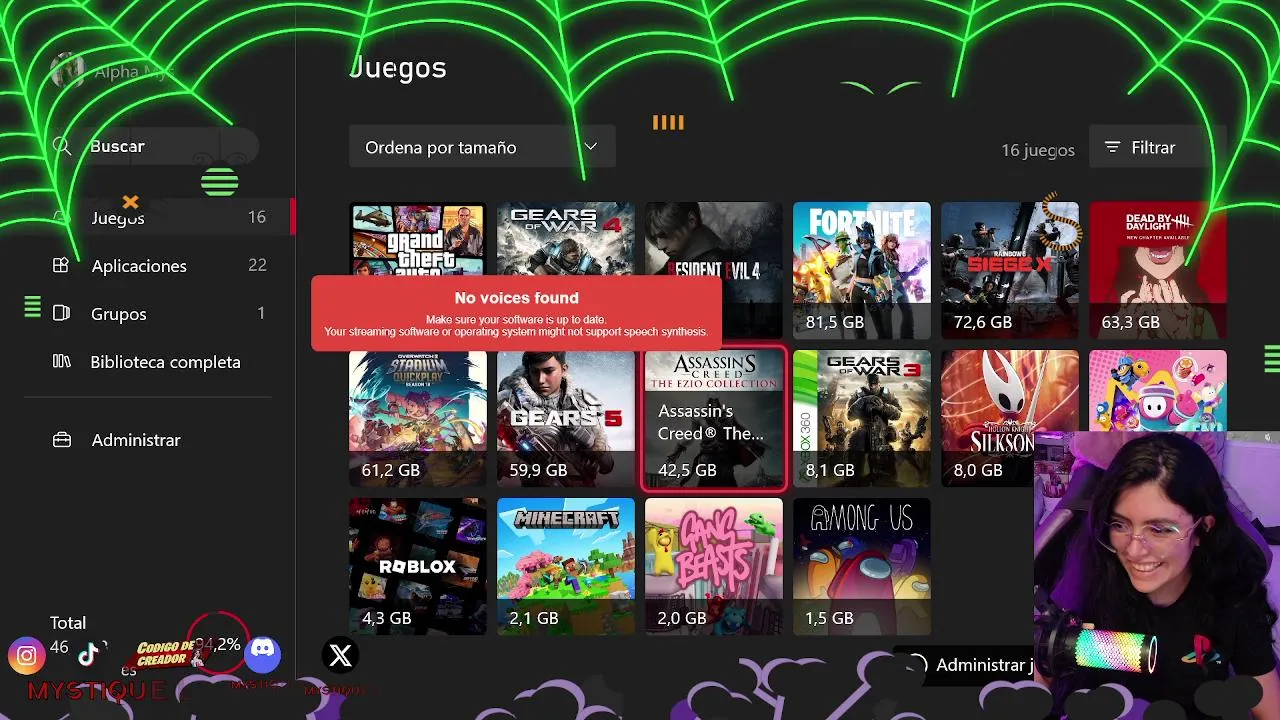Open Grupos in the sidebar

click(x=119, y=314)
